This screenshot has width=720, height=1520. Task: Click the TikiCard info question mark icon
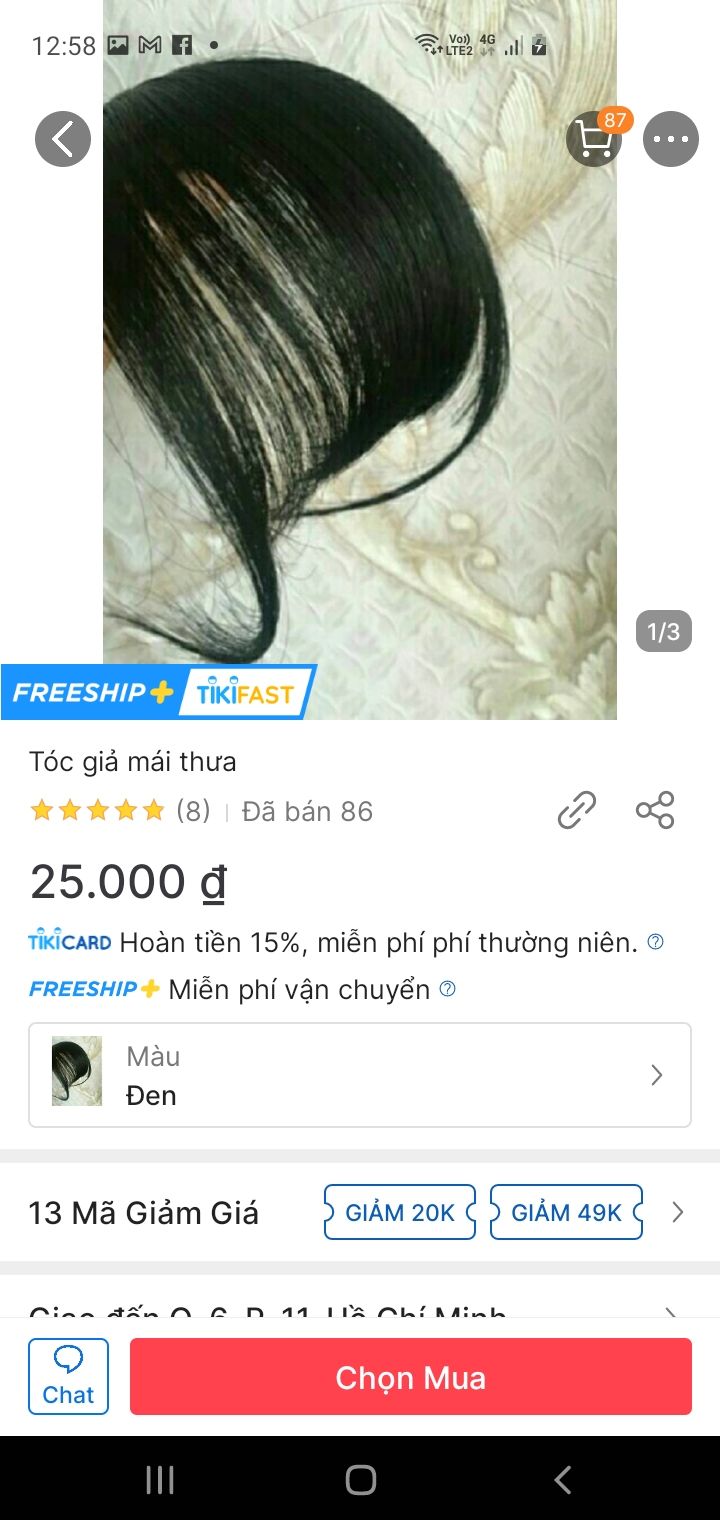pyautogui.click(x=657, y=941)
